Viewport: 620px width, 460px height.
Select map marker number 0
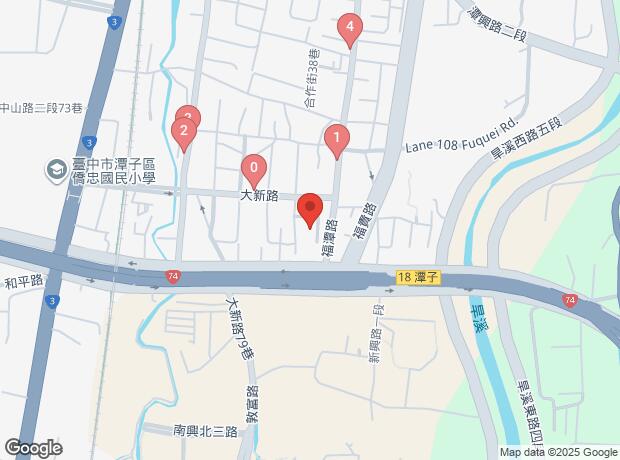[254, 168]
